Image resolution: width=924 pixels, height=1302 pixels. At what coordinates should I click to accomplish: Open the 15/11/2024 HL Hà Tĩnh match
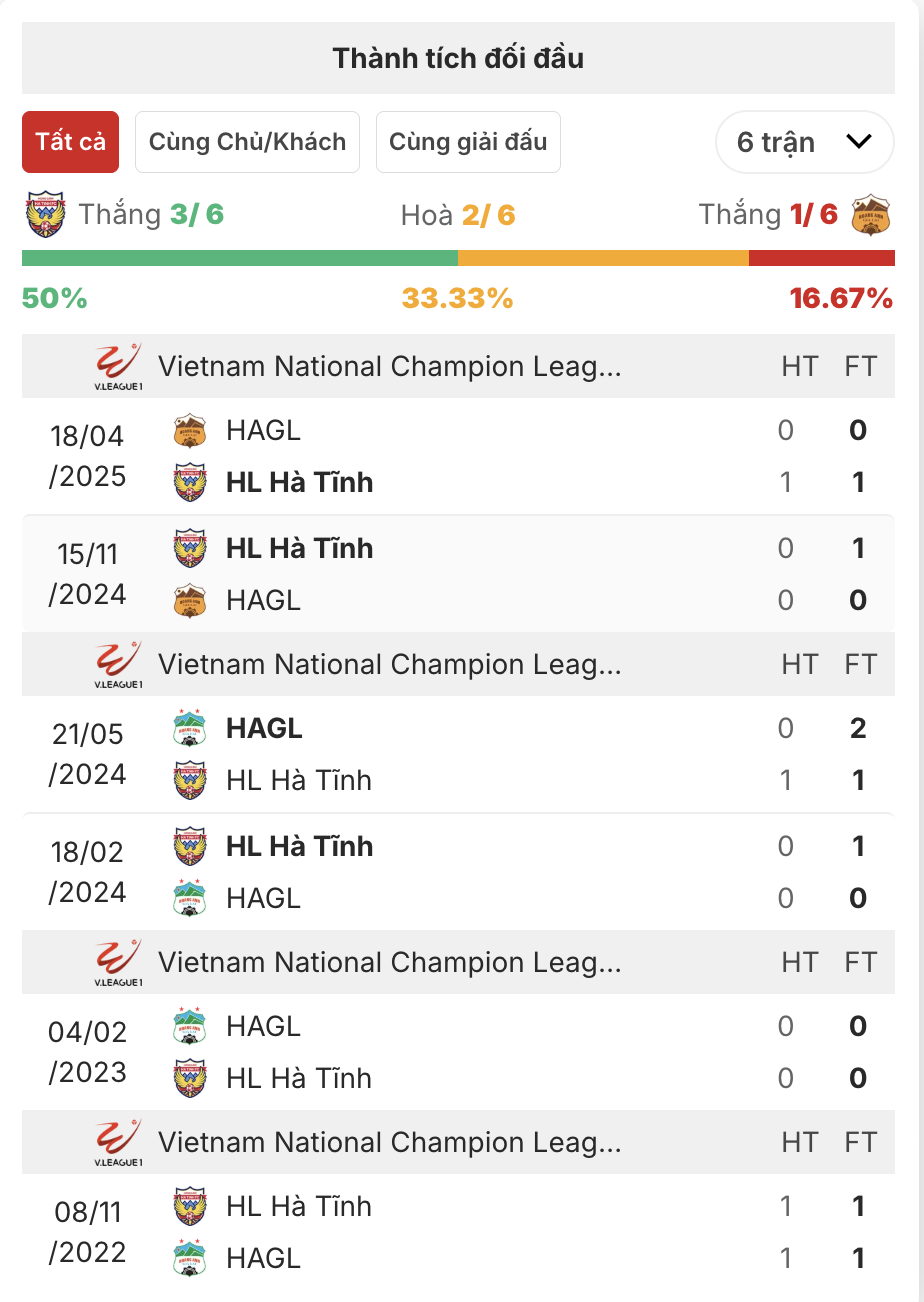[x=458, y=574]
